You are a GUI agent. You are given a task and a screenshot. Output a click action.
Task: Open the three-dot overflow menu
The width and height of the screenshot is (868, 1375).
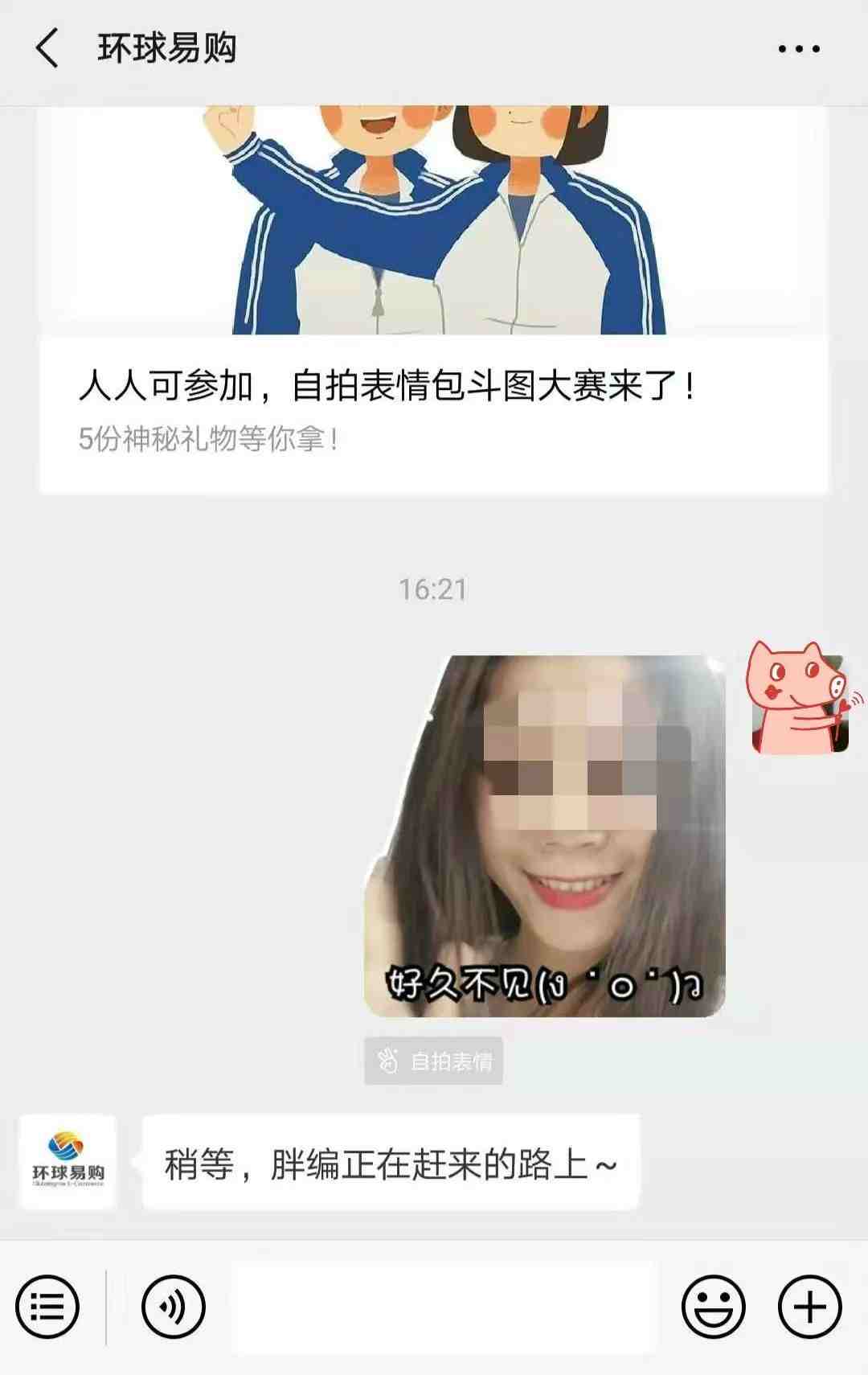(x=799, y=49)
